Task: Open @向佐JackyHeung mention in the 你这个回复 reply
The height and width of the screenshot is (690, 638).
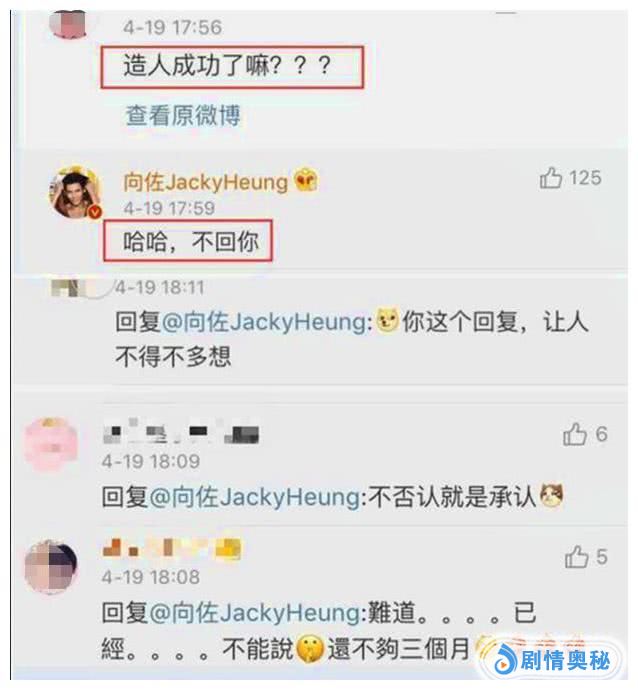Action: tap(259, 323)
